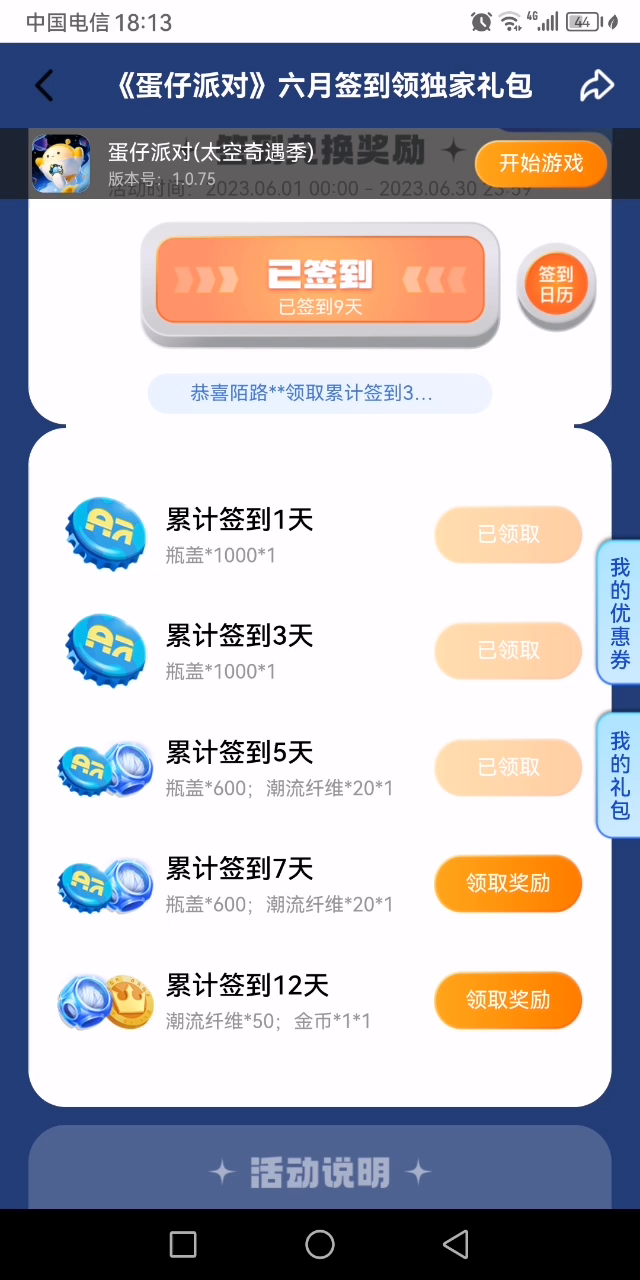Tap 开始游戏 to start the game
This screenshot has height=1280, width=640.
[x=541, y=163]
